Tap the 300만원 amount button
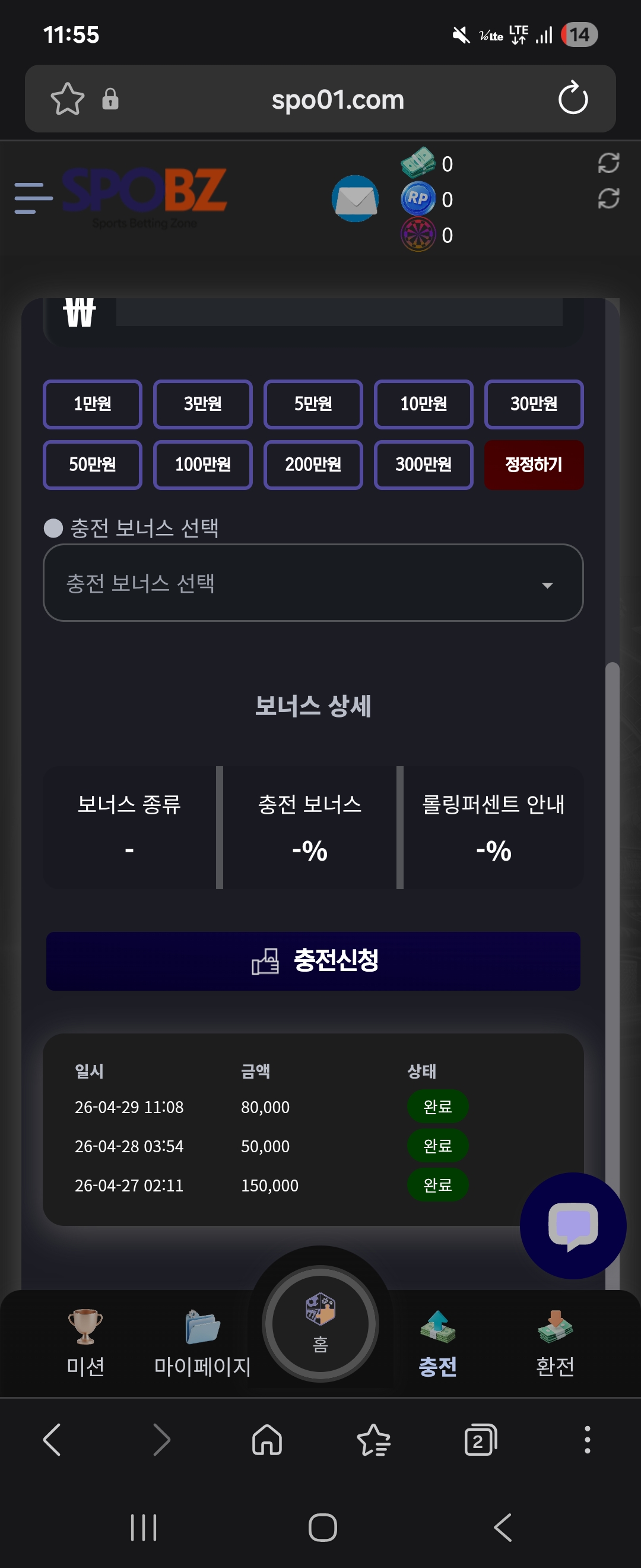The width and height of the screenshot is (641, 1568). (423, 465)
